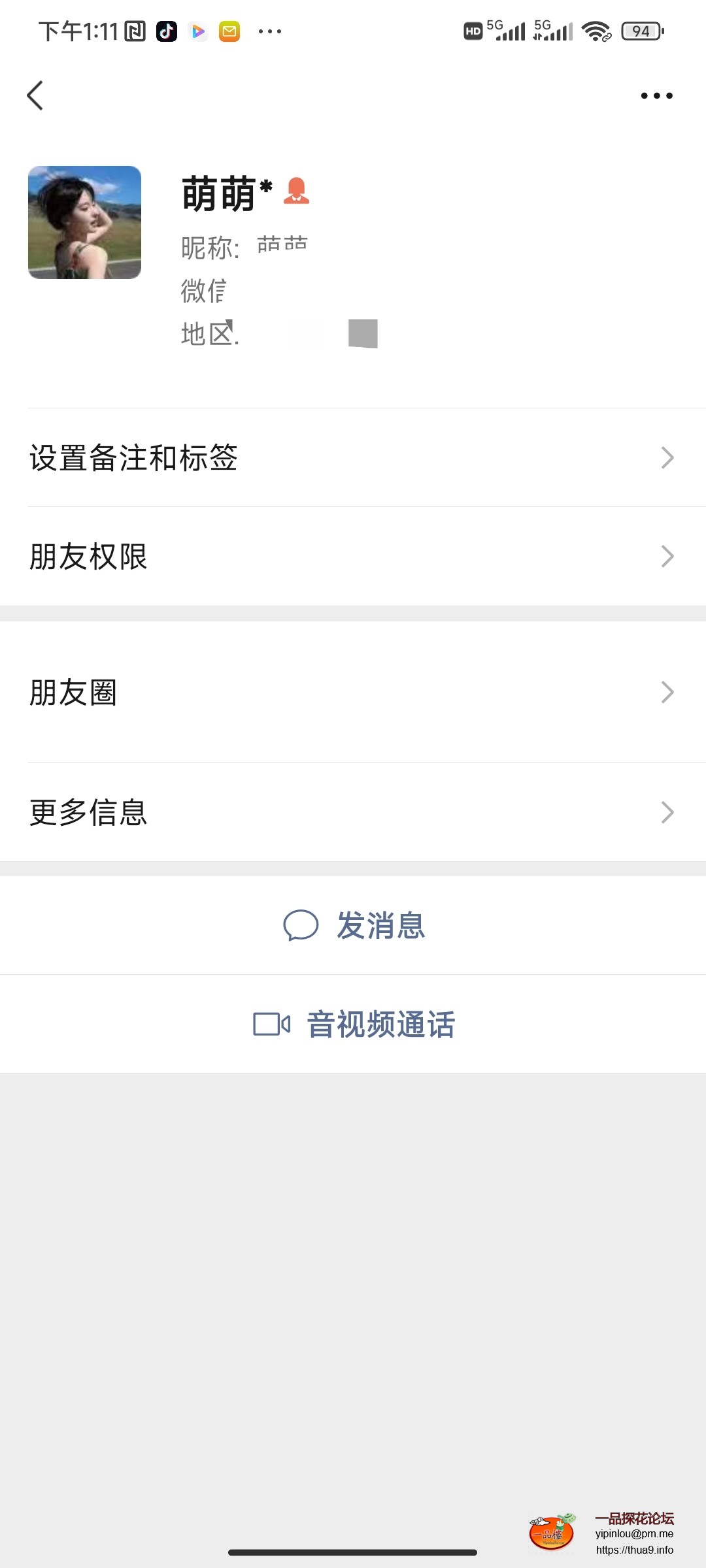
Task: Tap the contact's profile photo
Action: coord(84,222)
